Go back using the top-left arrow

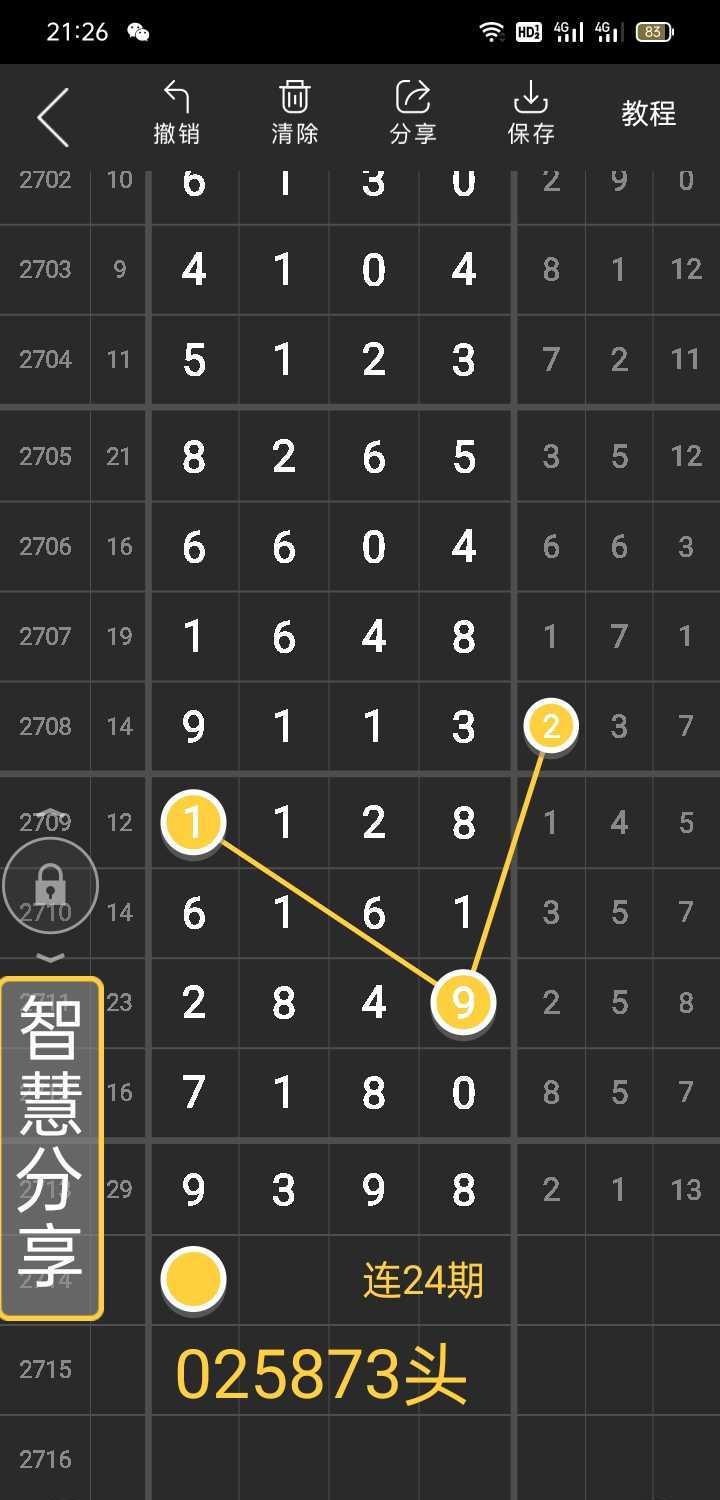53,117
